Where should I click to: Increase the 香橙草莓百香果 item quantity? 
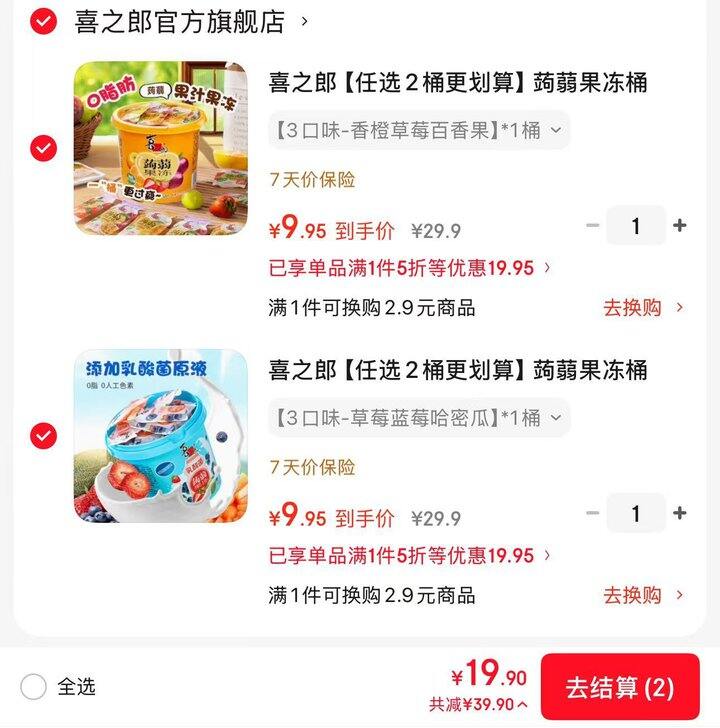(680, 226)
